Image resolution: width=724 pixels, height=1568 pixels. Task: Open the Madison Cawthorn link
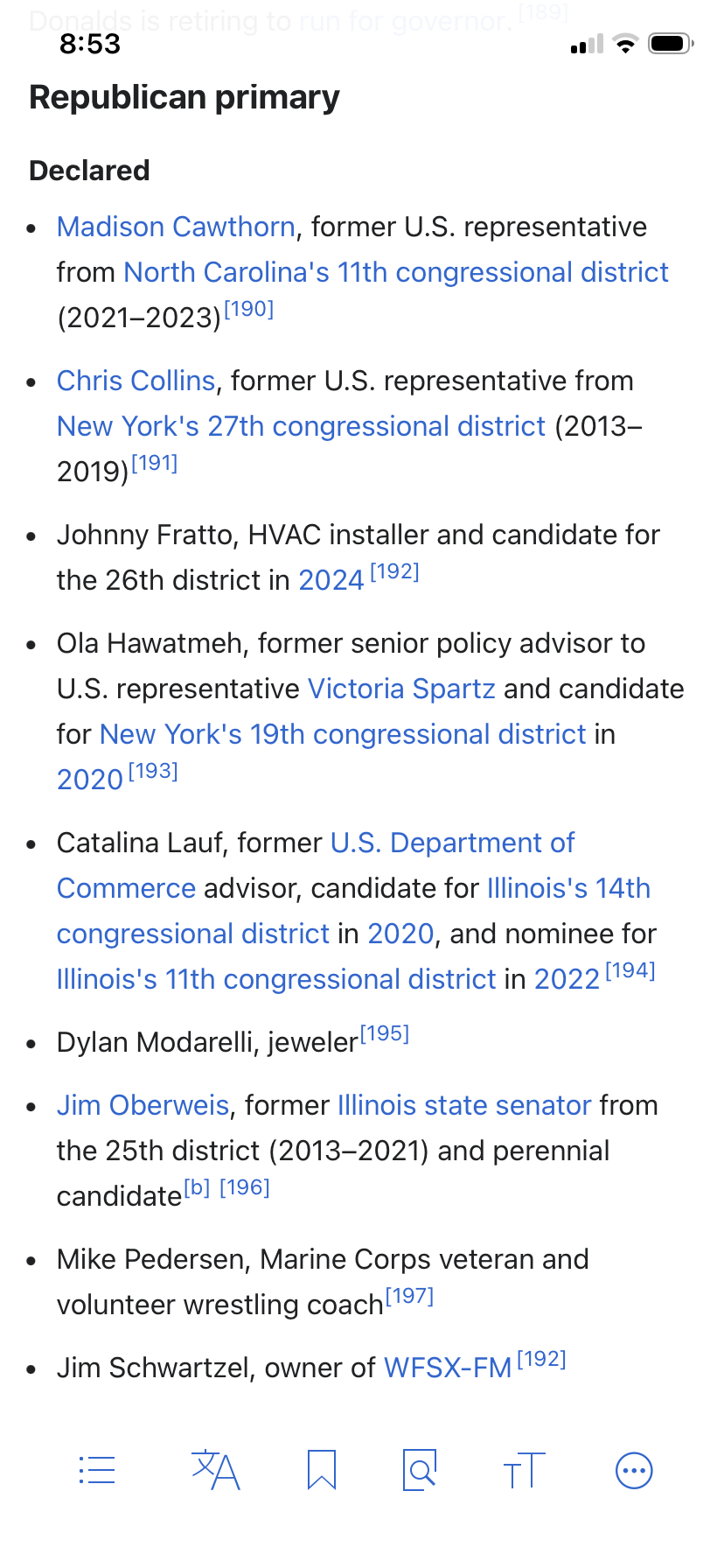point(176,227)
